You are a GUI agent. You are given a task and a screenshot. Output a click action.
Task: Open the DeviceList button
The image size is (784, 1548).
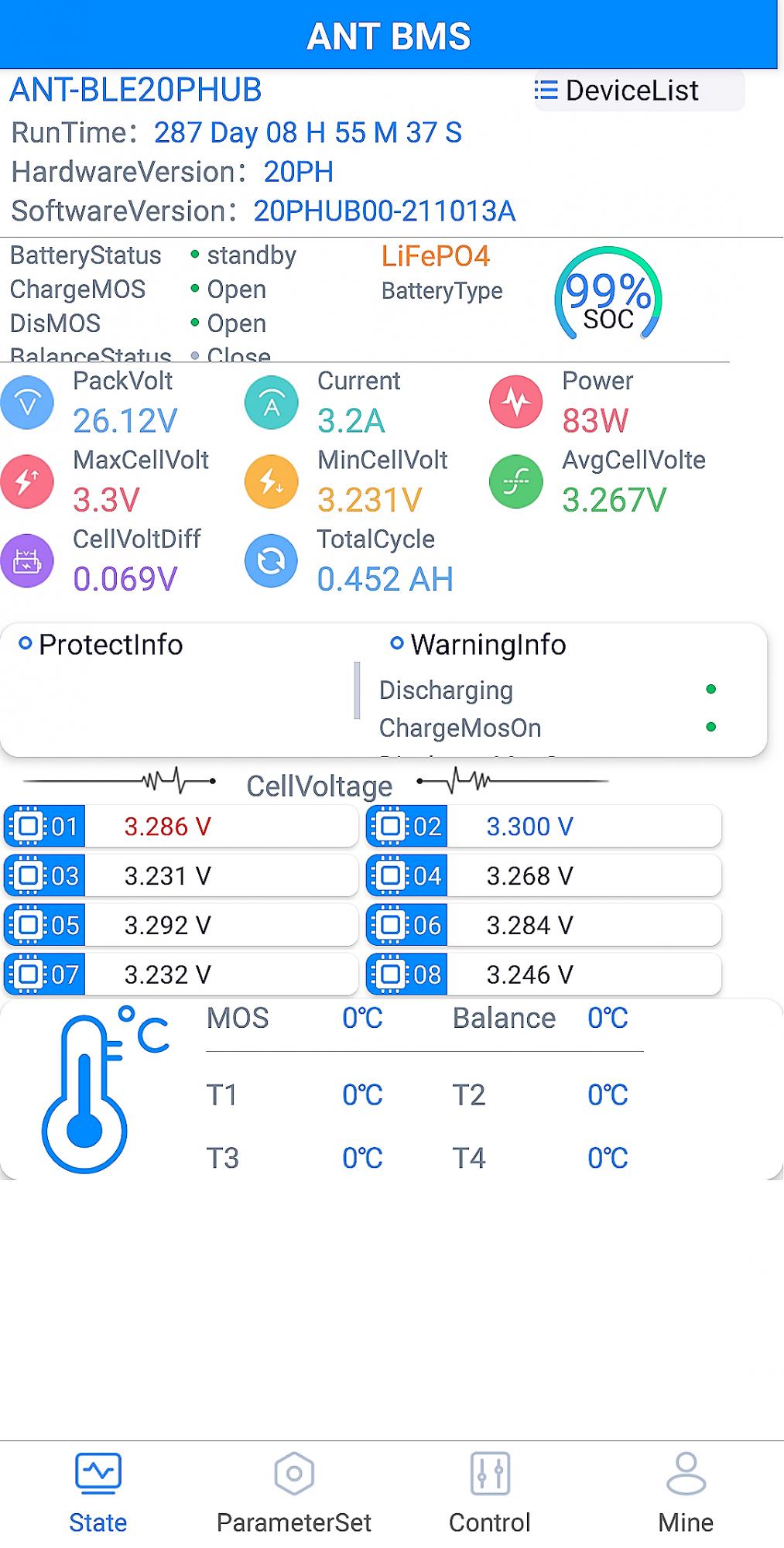(x=638, y=91)
